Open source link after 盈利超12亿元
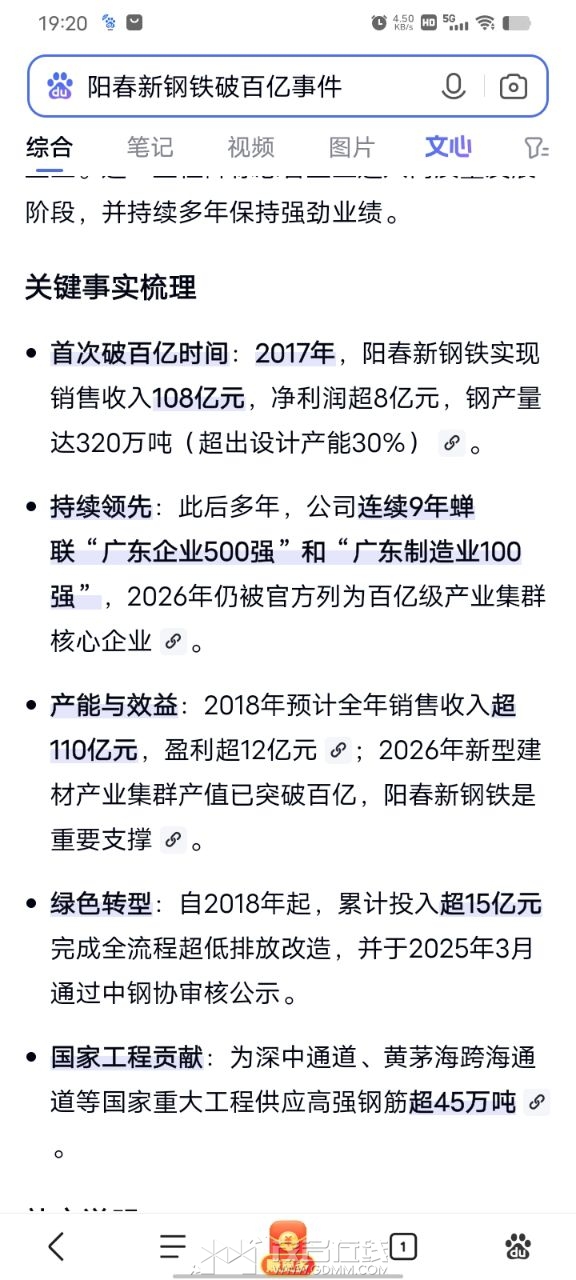576x1280 pixels. 338,749
